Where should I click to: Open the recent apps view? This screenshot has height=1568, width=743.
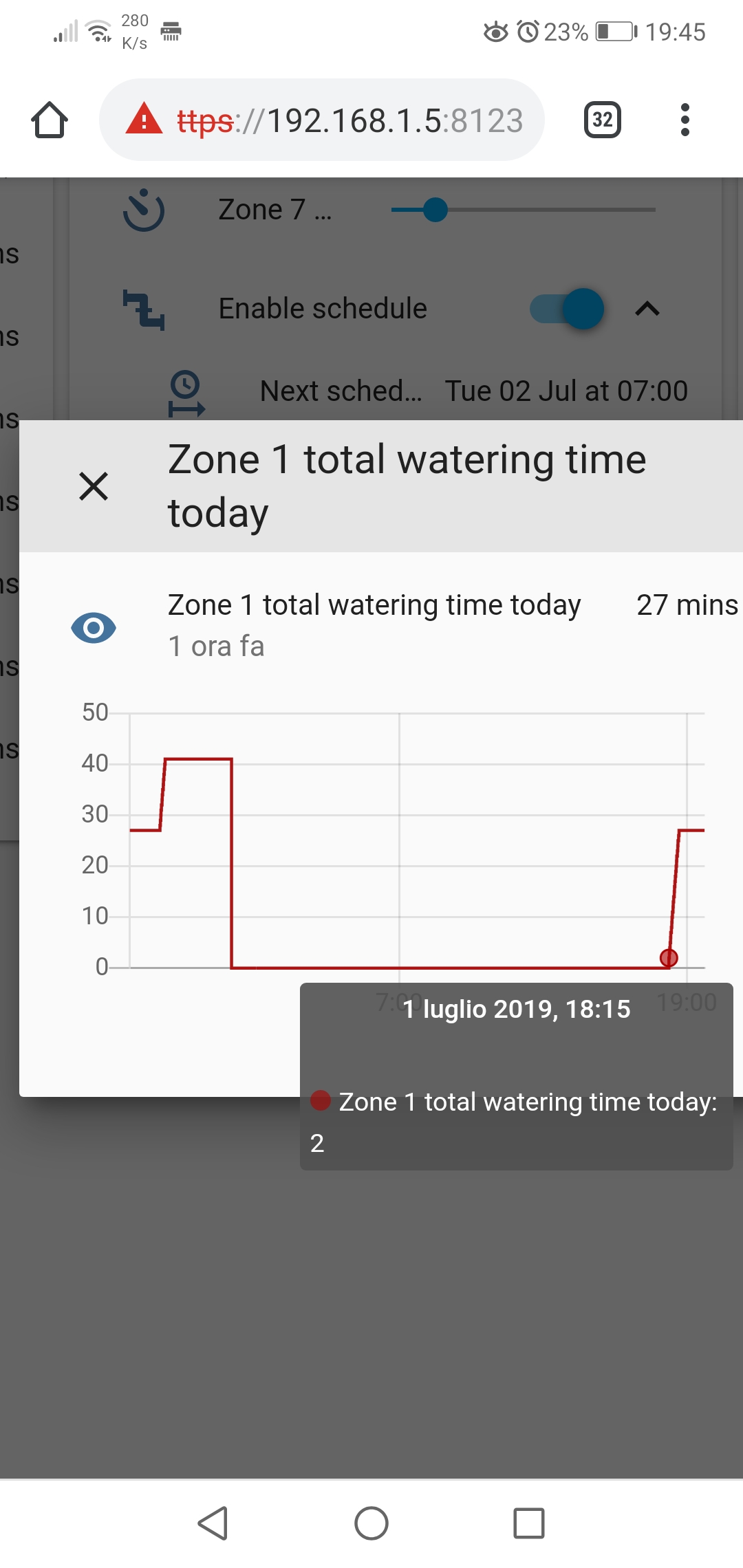click(x=529, y=1523)
